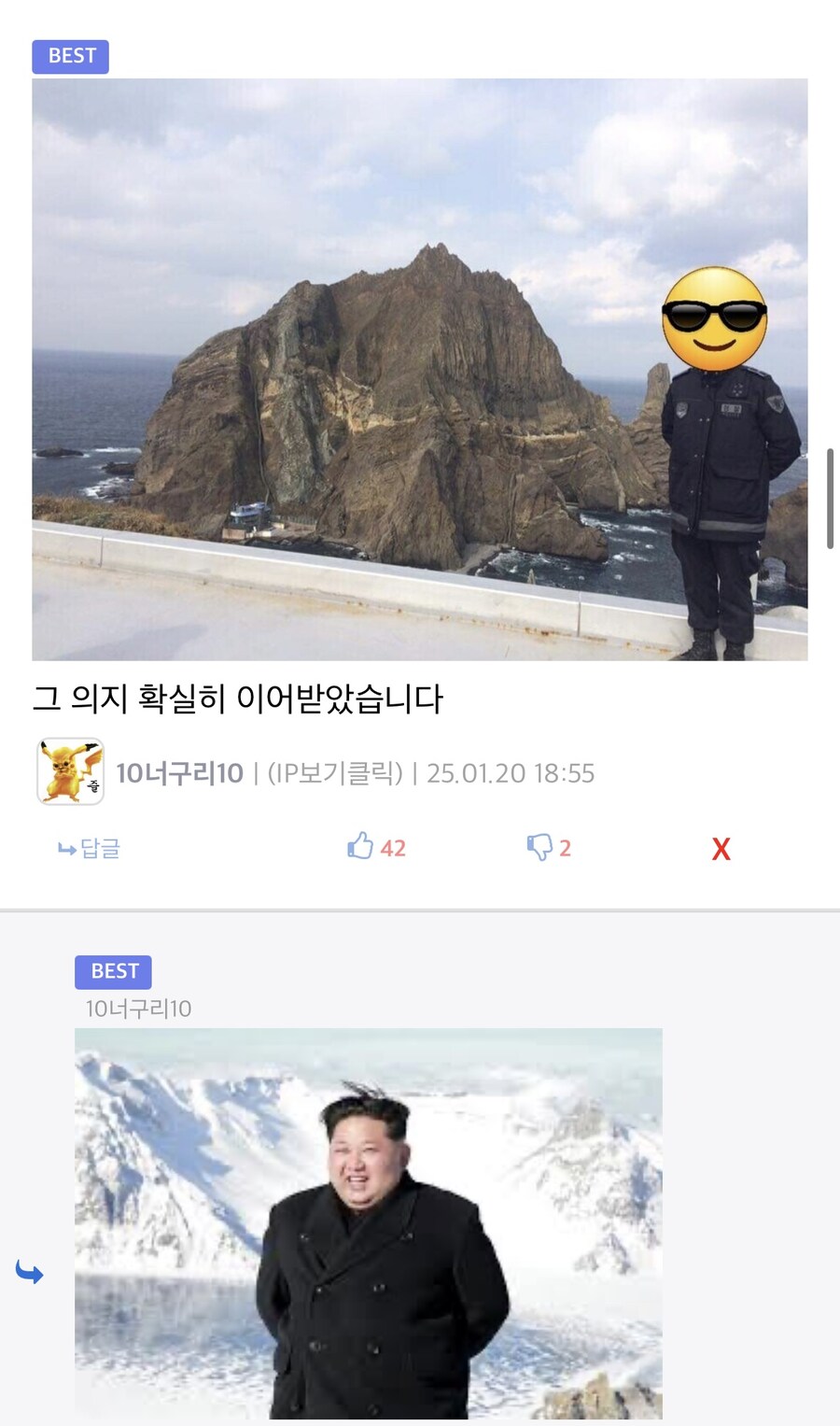840x1426 pixels.
Task: Click the BEST badge on the reply comment
Action: (x=113, y=971)
